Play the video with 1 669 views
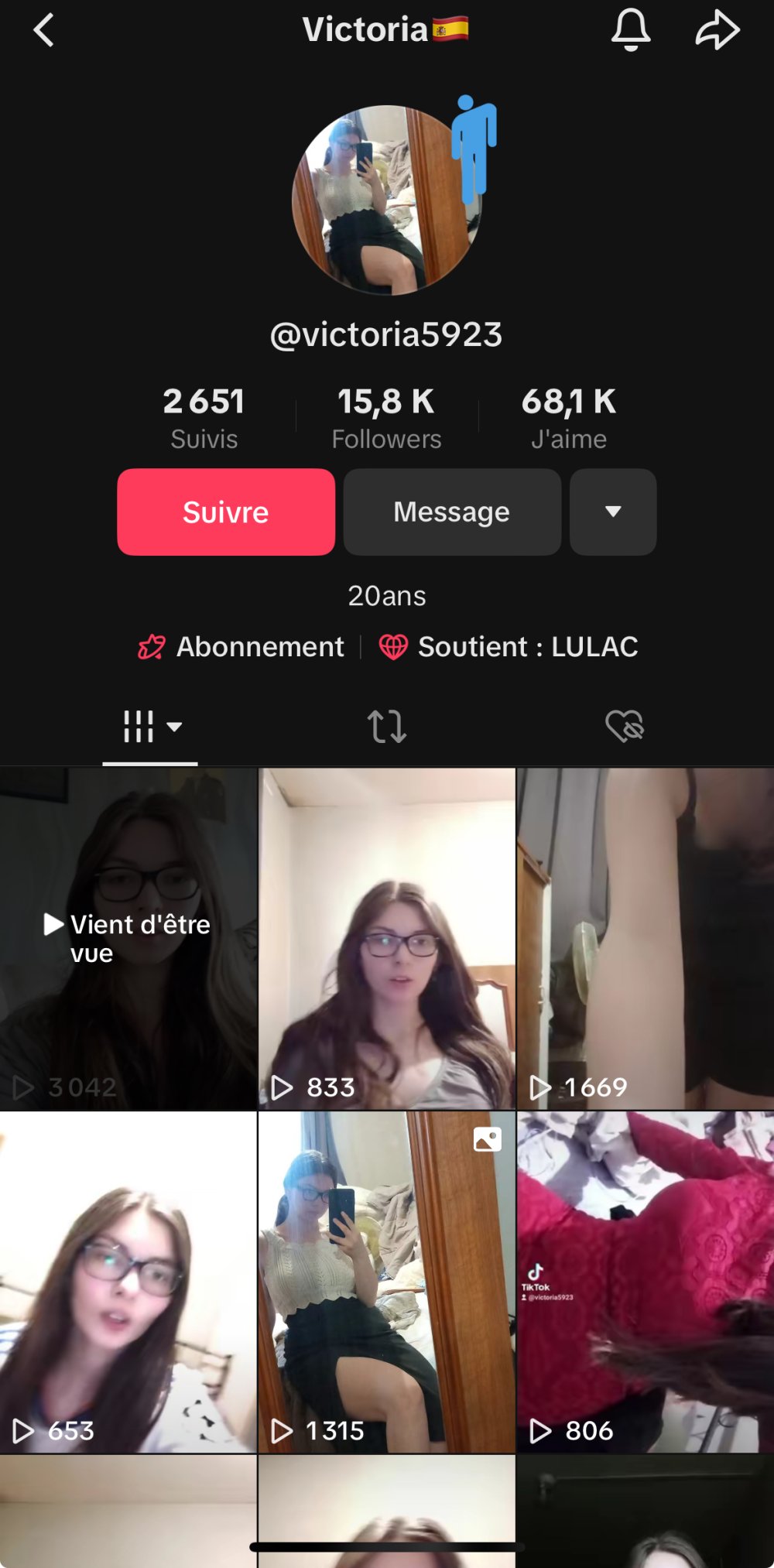774x1568 pixels. pyautogui.click(x=646, y=938)
